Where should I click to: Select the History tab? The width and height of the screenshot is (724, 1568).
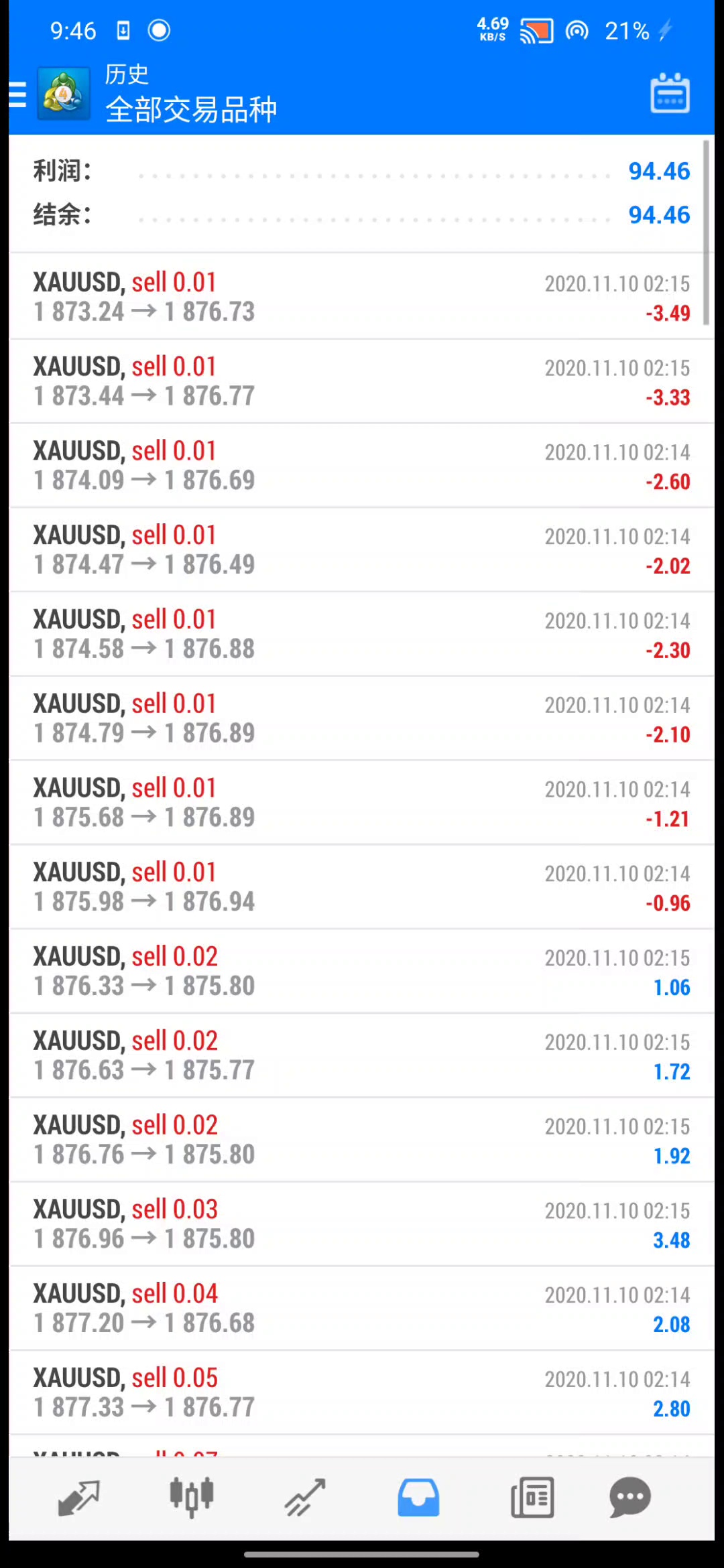(x=418, y=1497)
